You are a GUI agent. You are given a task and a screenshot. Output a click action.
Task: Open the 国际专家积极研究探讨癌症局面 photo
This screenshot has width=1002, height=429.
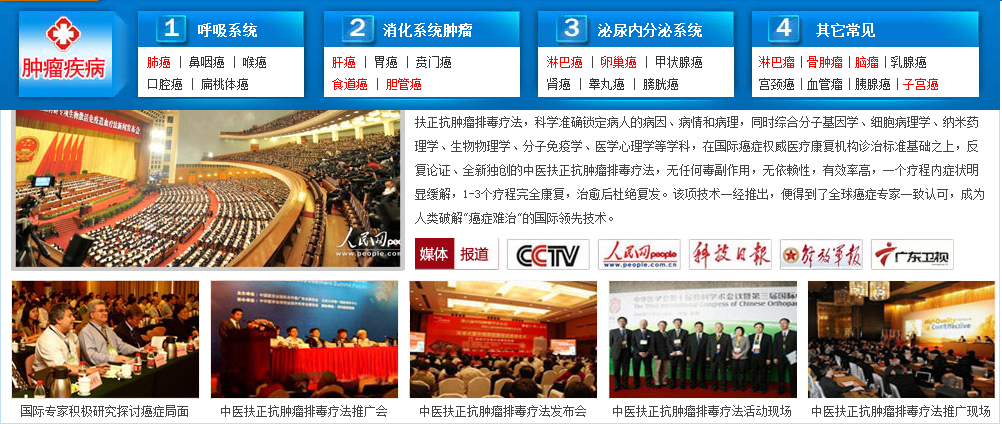104,340
